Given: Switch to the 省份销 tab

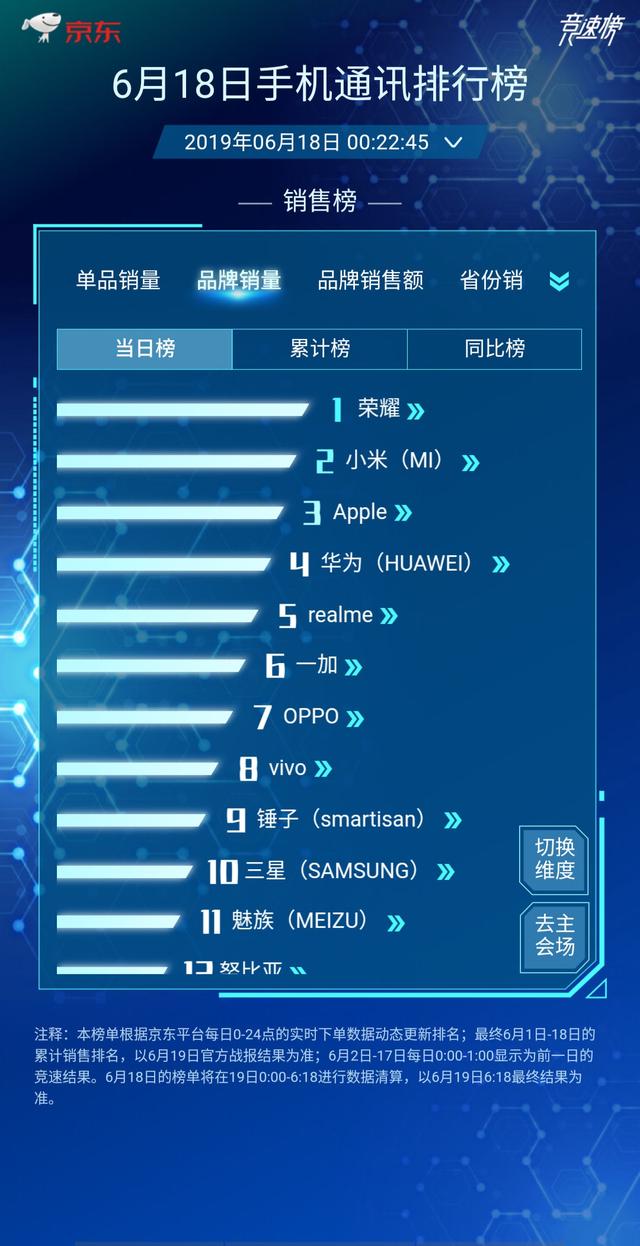Looking at the screenshot, I should pyautogui.click(x=491, y=280).
